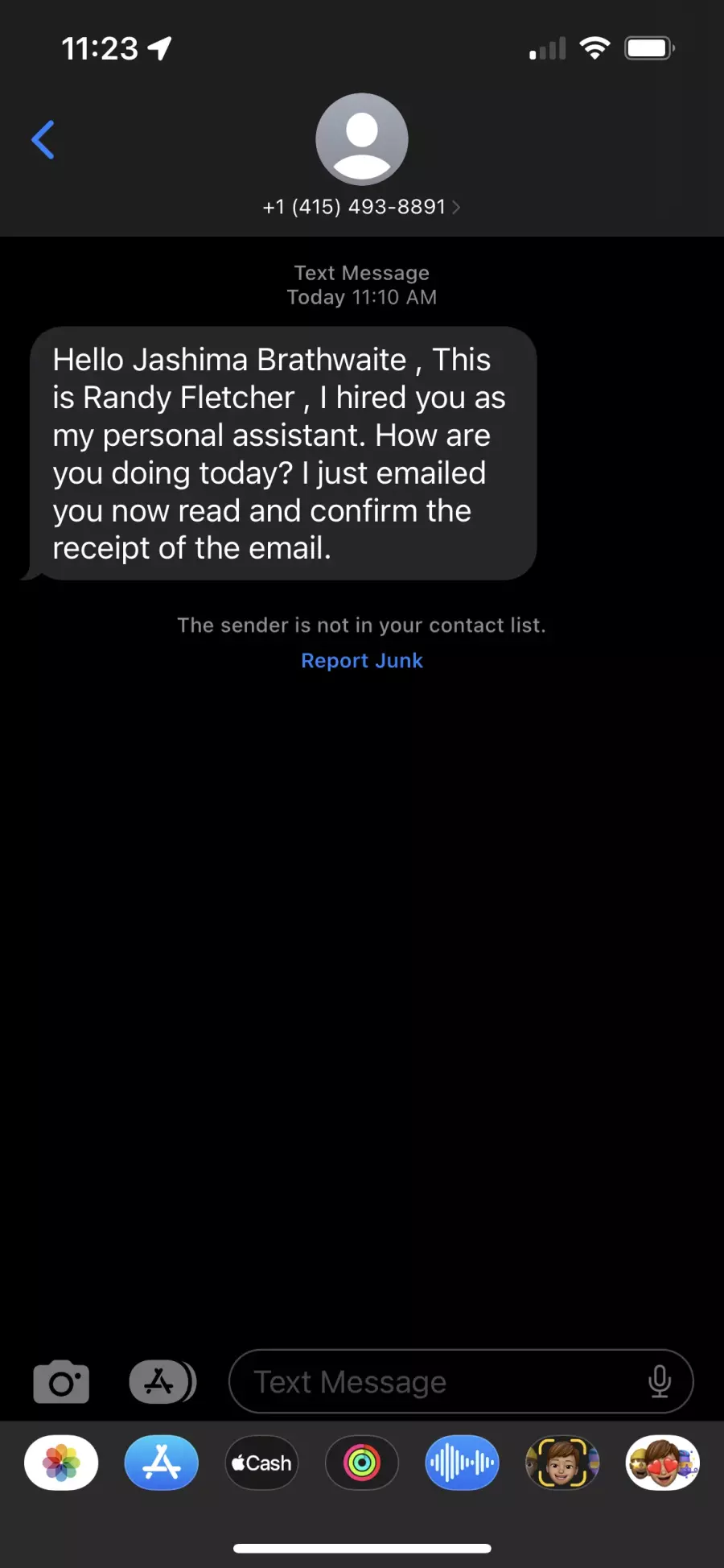This screenshot has width=724, height=1568.
Task: Go back to the messages list
Action: [x=43, y=140]
